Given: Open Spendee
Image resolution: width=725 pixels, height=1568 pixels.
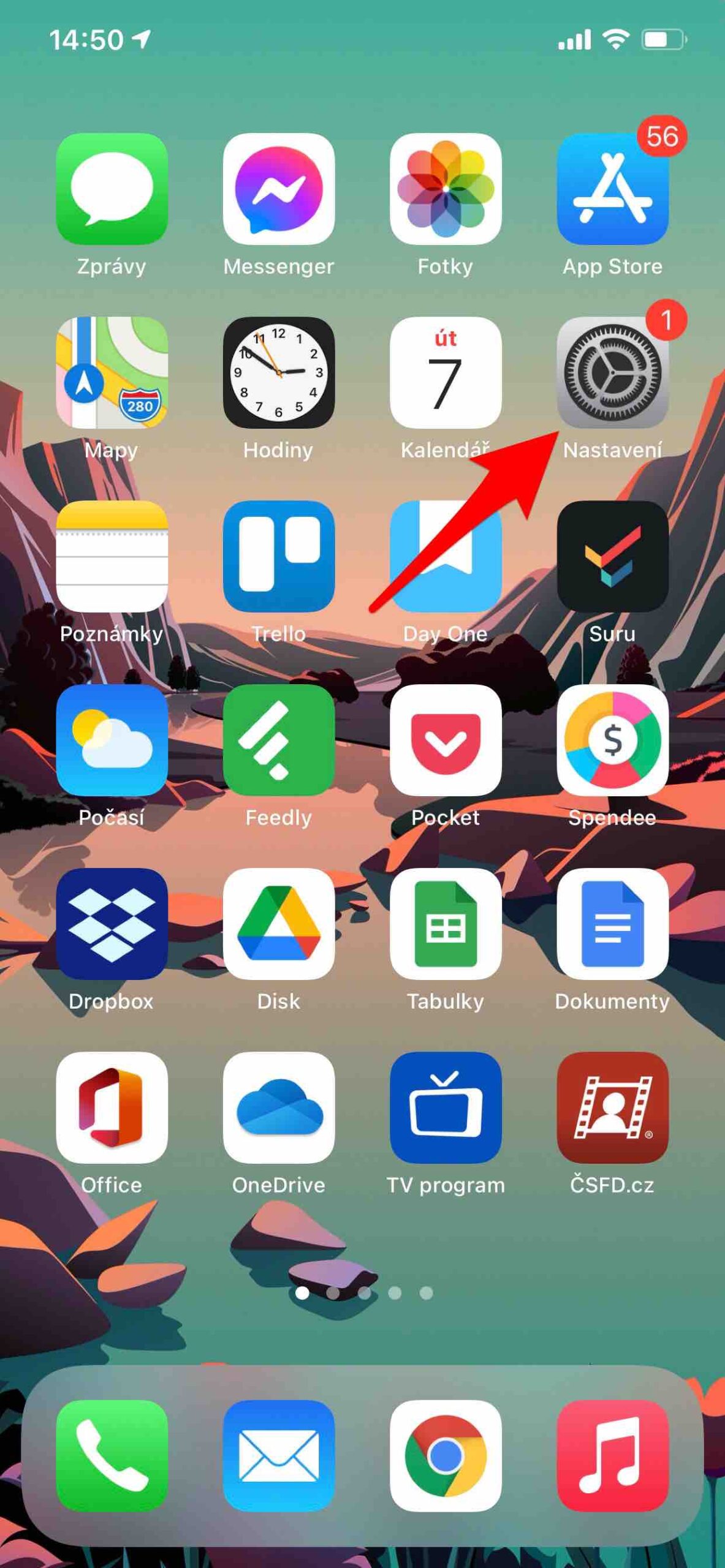Looking at the screenshot, I should (x=612, y=740).
